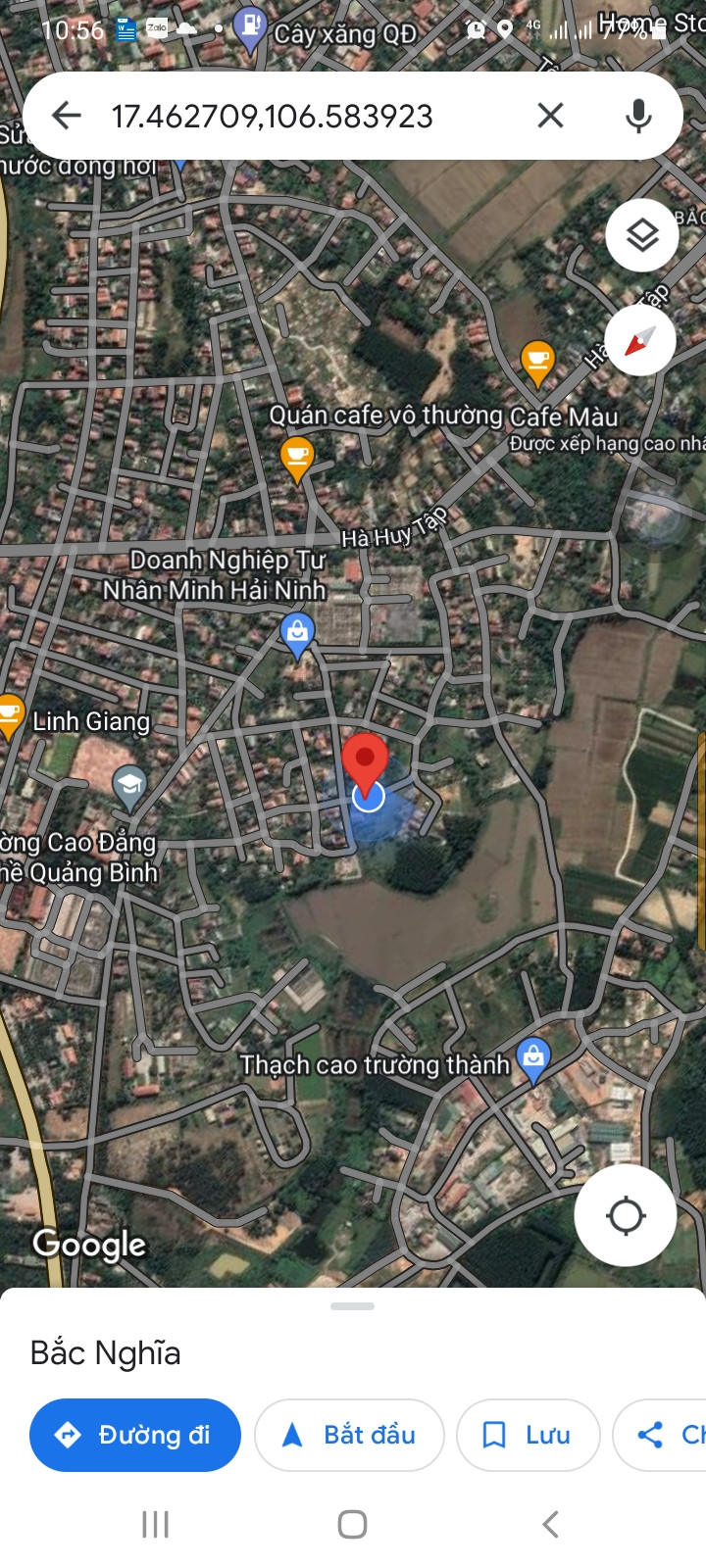Save this place with Lưu
Image resolution: width=706 pixels, height=1568 pixels.
click(x=528, y=1435)
